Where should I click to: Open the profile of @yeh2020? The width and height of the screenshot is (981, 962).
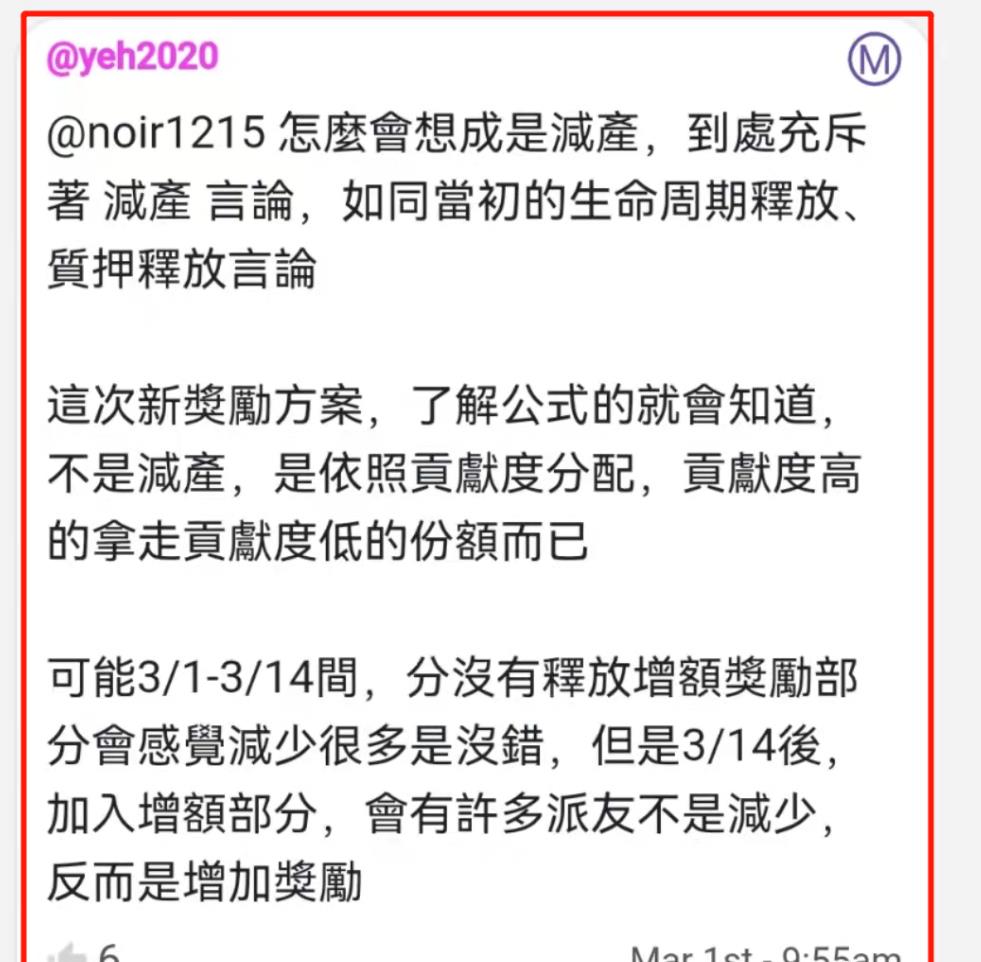132,57
